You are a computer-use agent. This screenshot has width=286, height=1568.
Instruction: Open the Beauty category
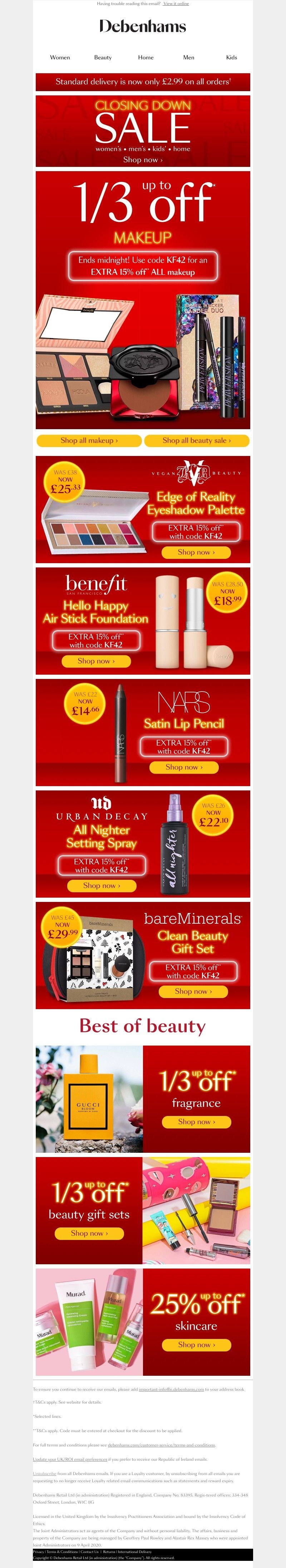[103, 57]
